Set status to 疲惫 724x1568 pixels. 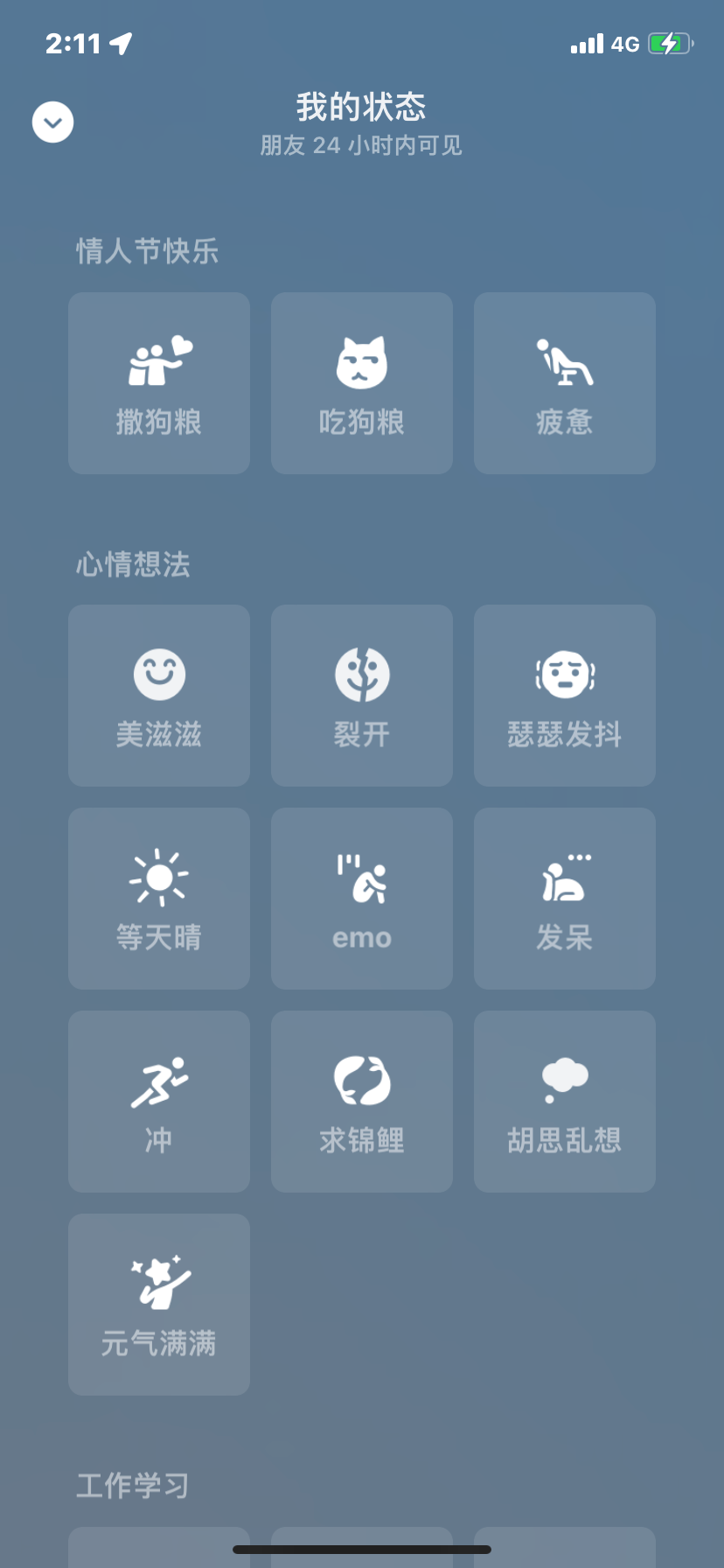(565, 383)
